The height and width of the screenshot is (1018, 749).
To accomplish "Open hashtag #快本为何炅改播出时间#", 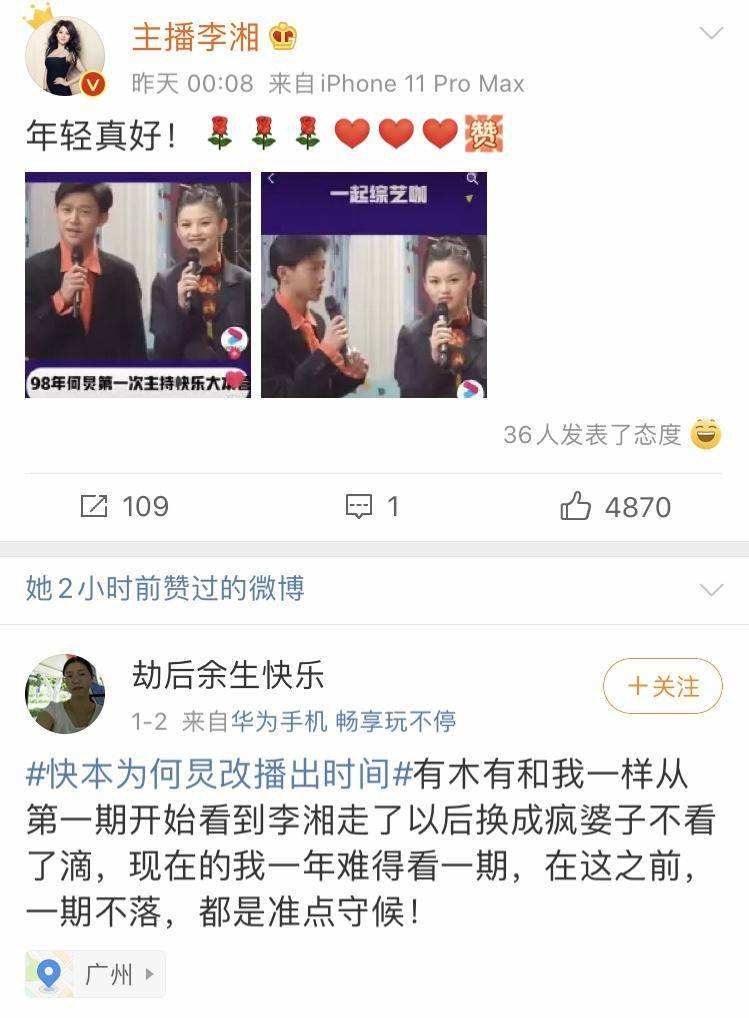I will click(219, 774).
